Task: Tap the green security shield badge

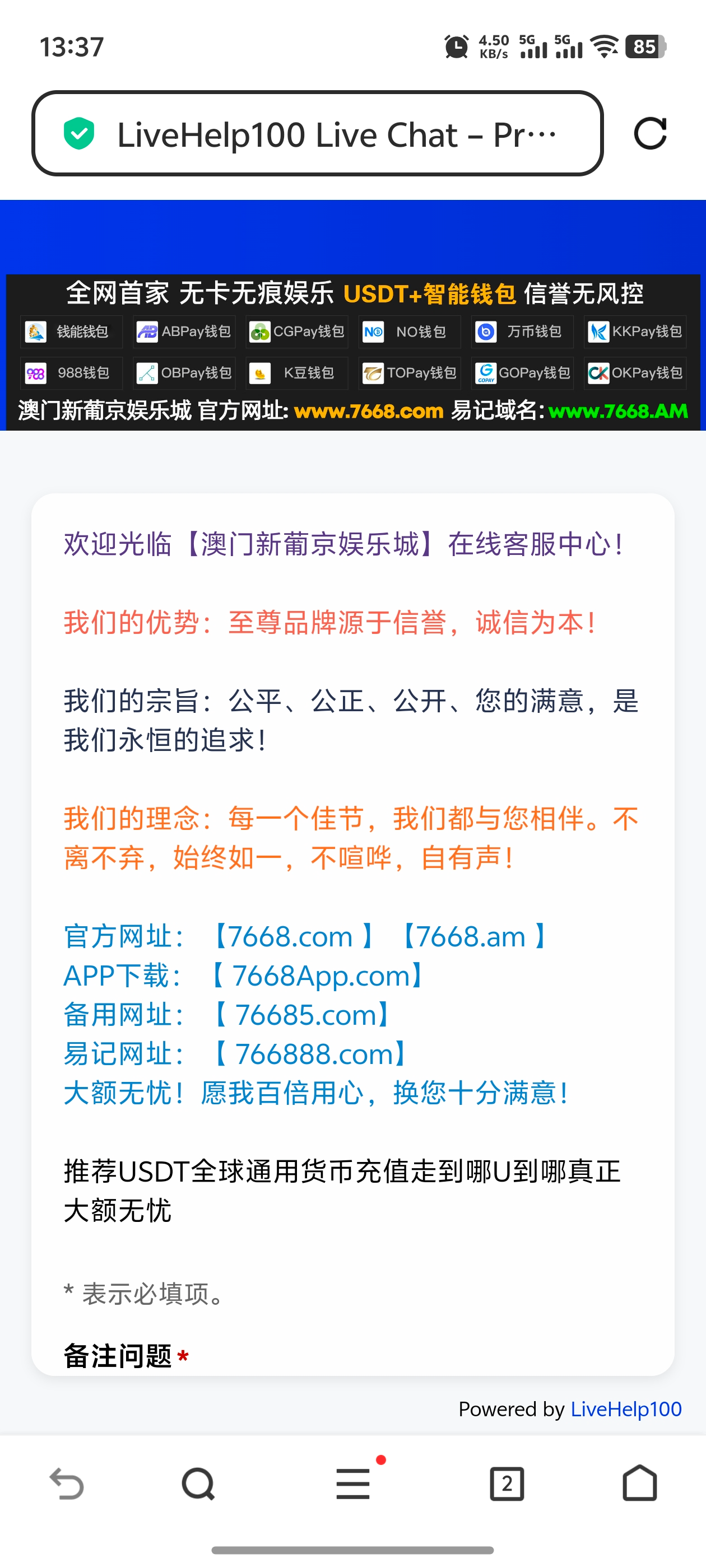Action: click(78, 134)
